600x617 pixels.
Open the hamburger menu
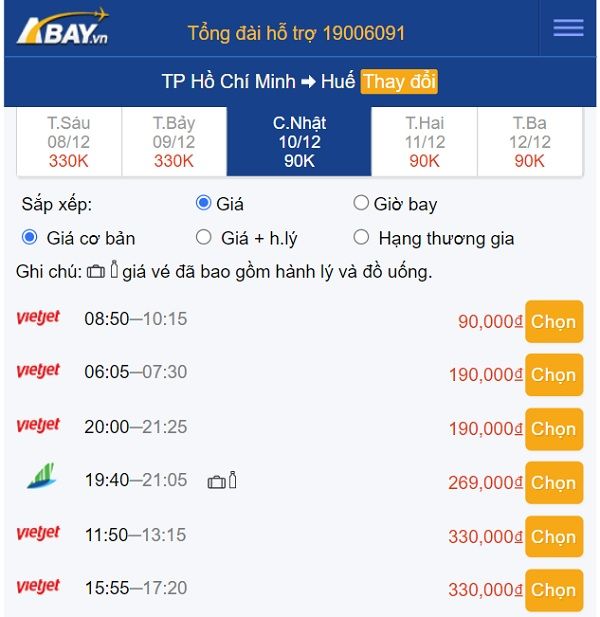tap(568, 28)
